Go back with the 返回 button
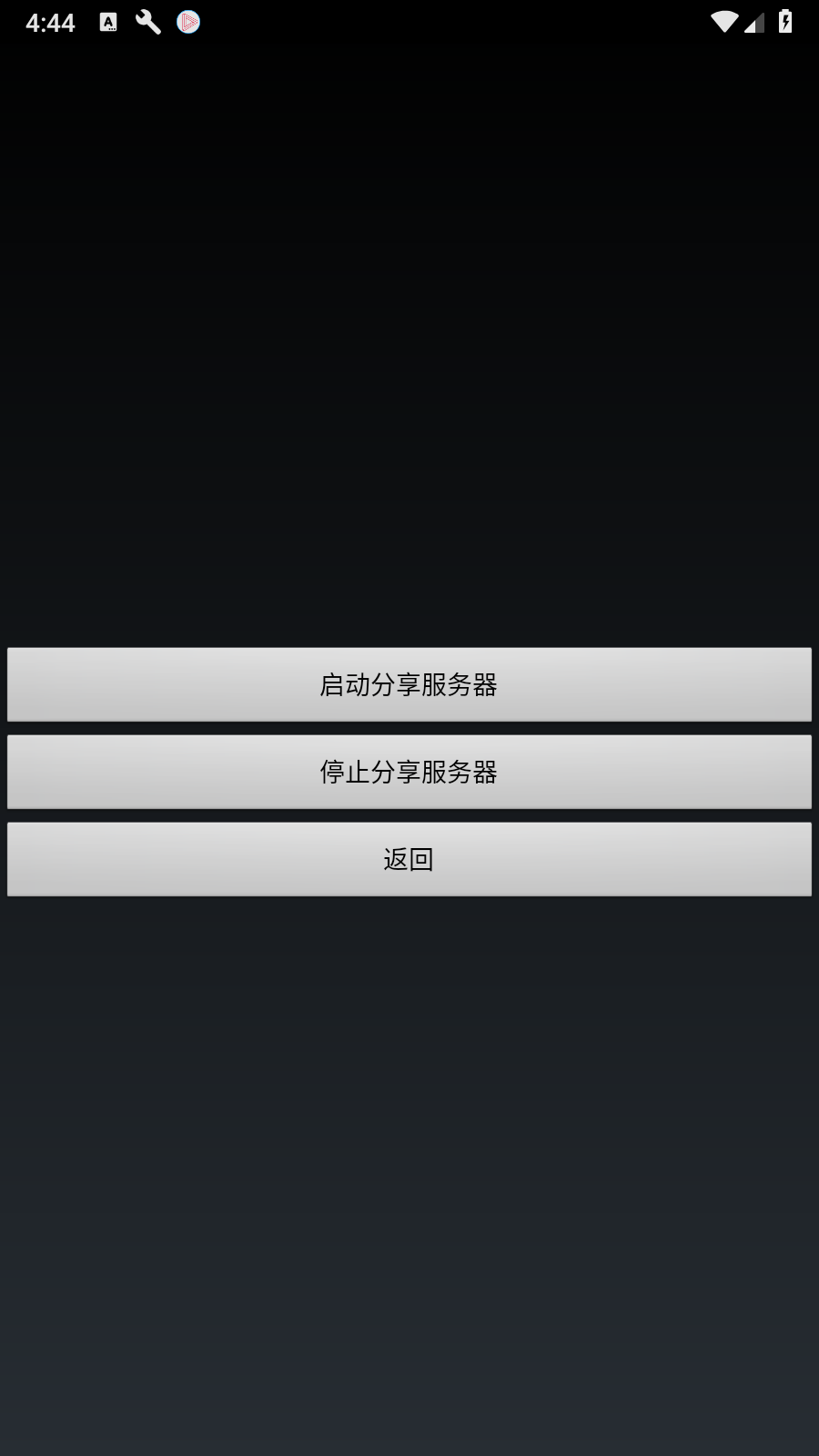Viewport: 819px width, 1456px height. pos(409,859)
